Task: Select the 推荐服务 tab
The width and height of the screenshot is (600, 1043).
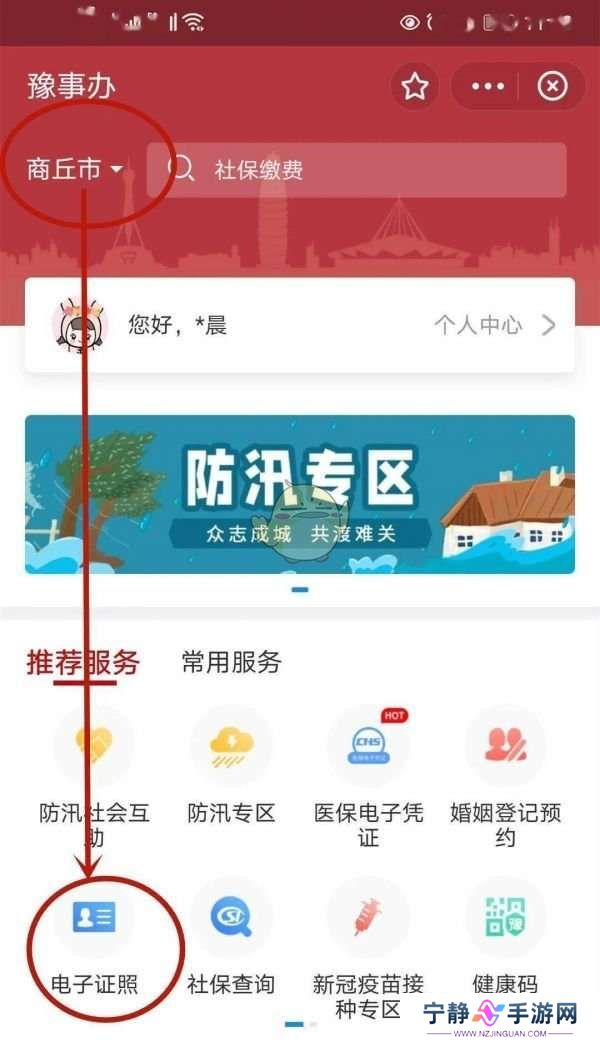Action: point(83,662)
